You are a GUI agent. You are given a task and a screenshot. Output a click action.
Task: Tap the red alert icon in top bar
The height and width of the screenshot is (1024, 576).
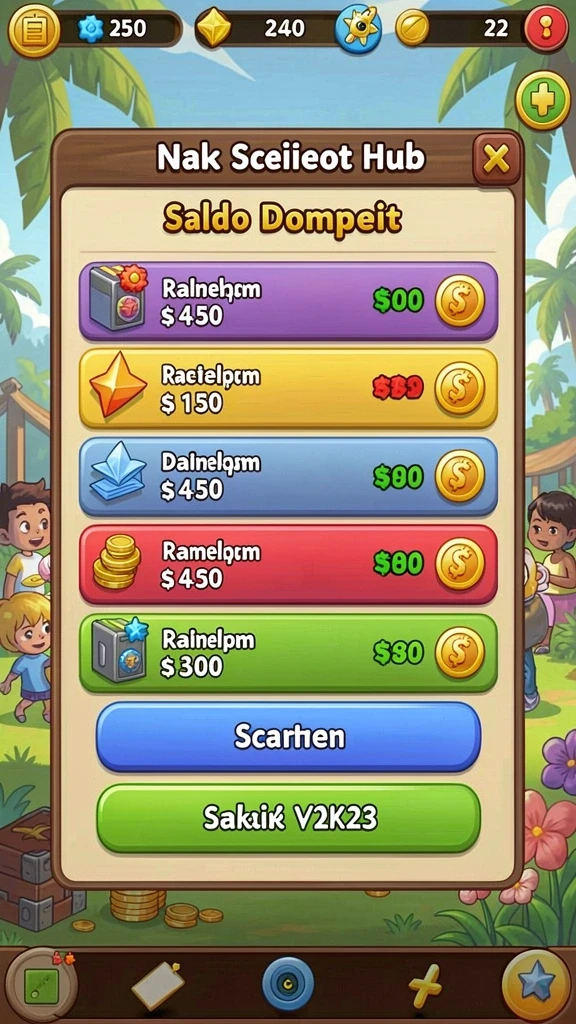point(547,29)
